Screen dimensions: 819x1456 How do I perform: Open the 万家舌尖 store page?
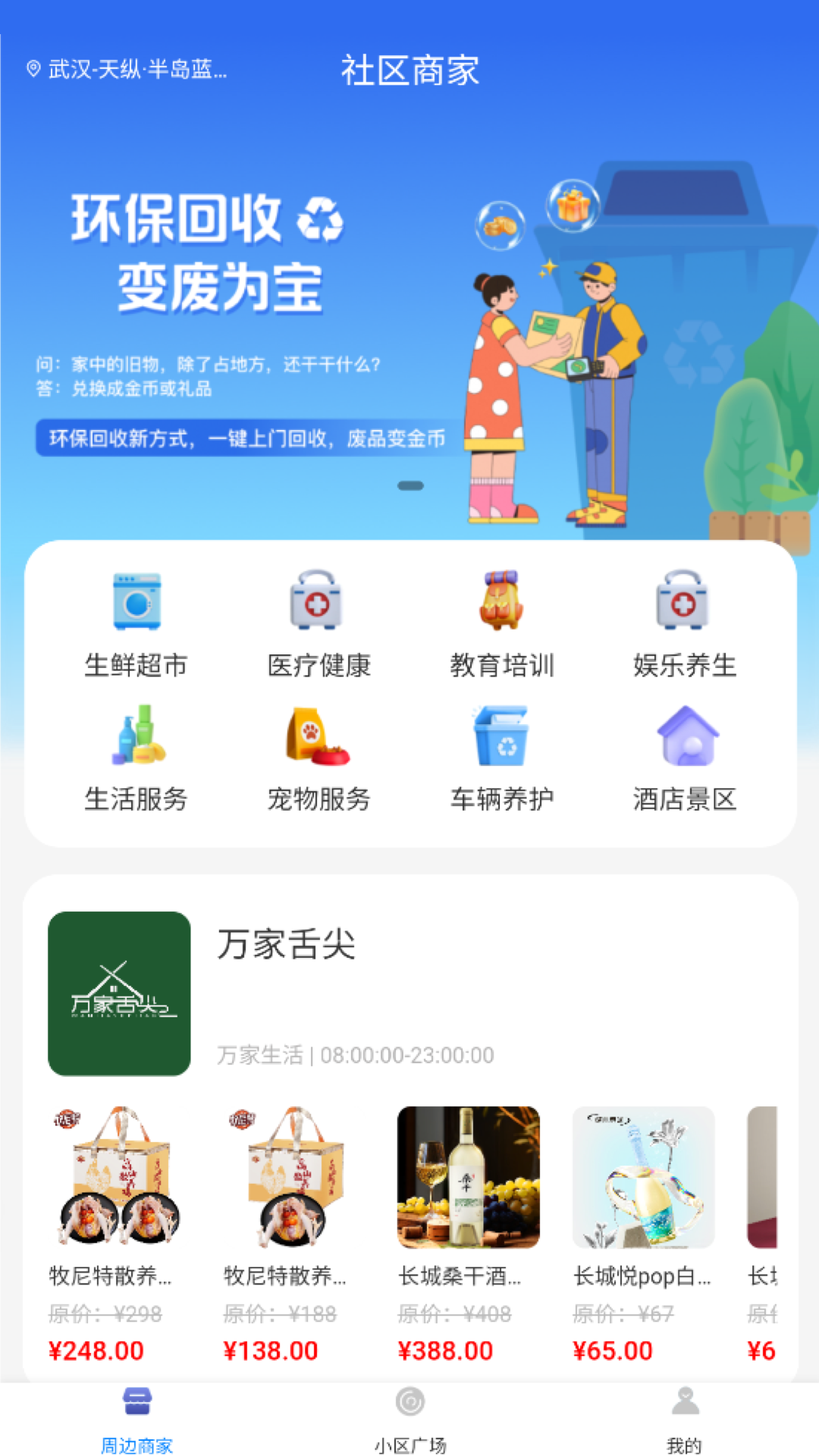(x=287, y=945)
